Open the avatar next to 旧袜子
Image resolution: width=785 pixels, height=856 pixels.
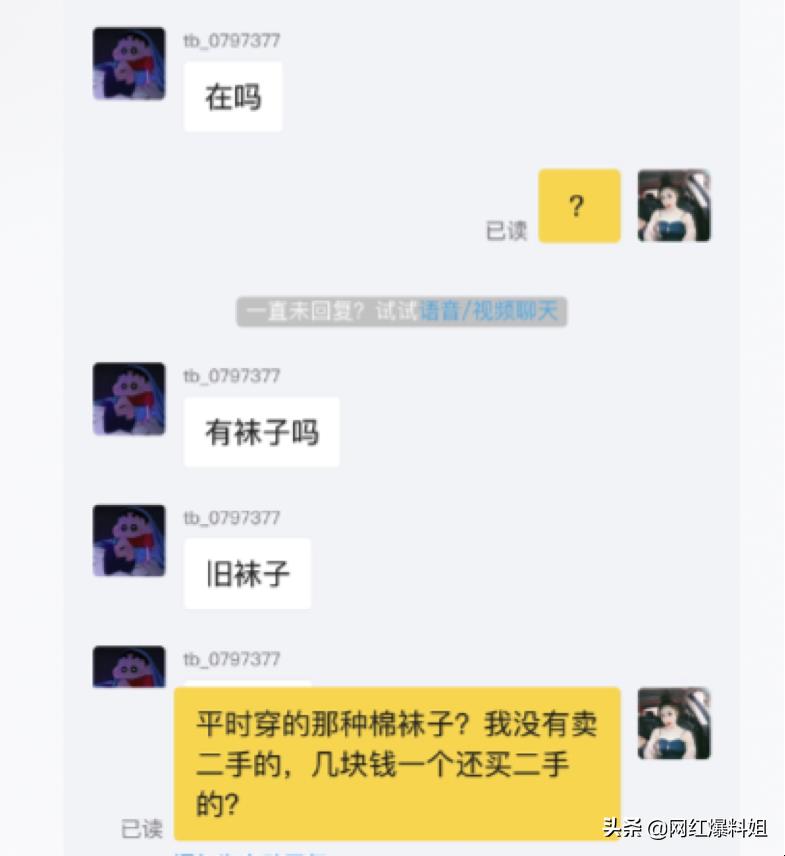(x=129, y=540)
